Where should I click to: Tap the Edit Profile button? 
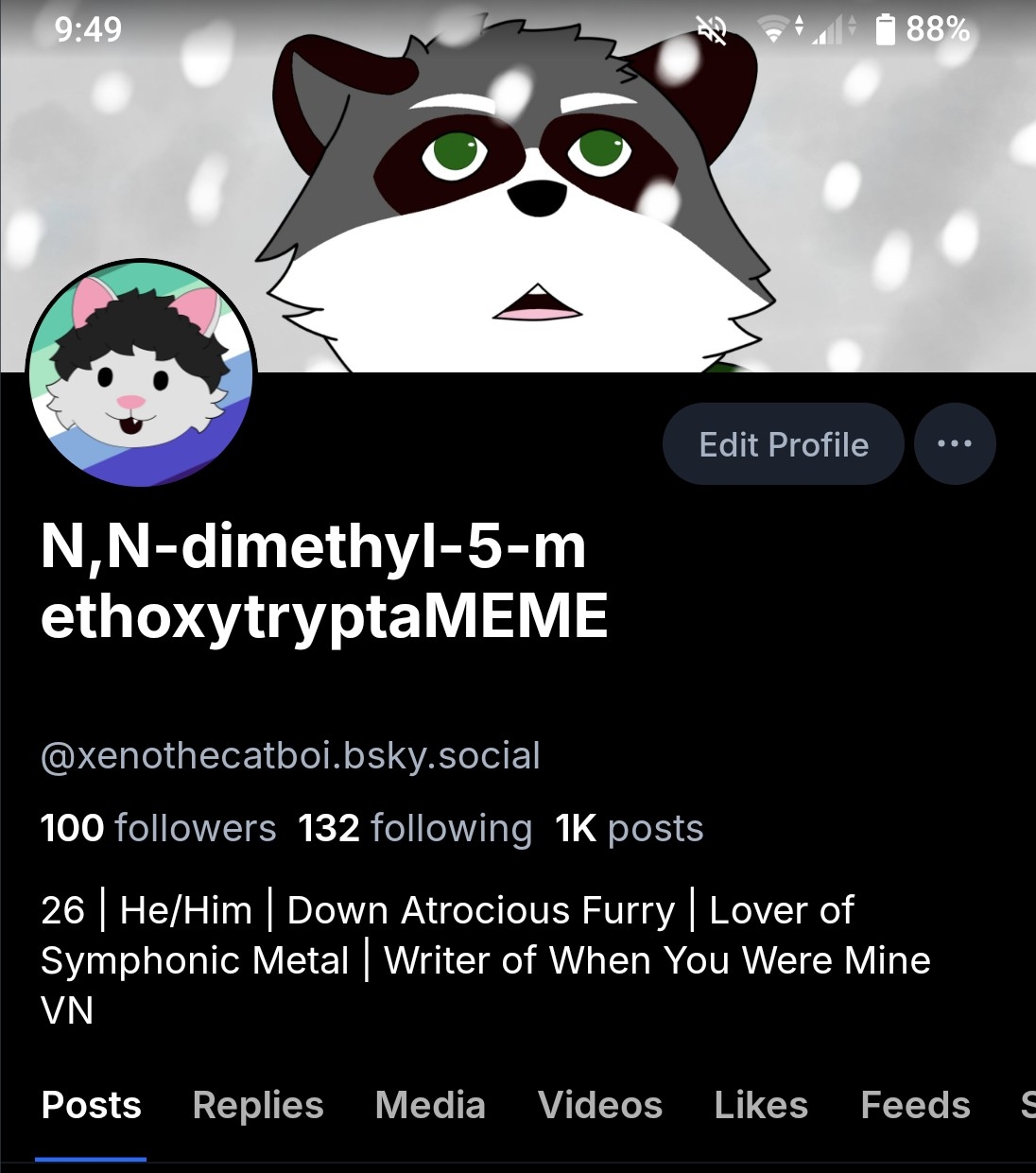783,444
